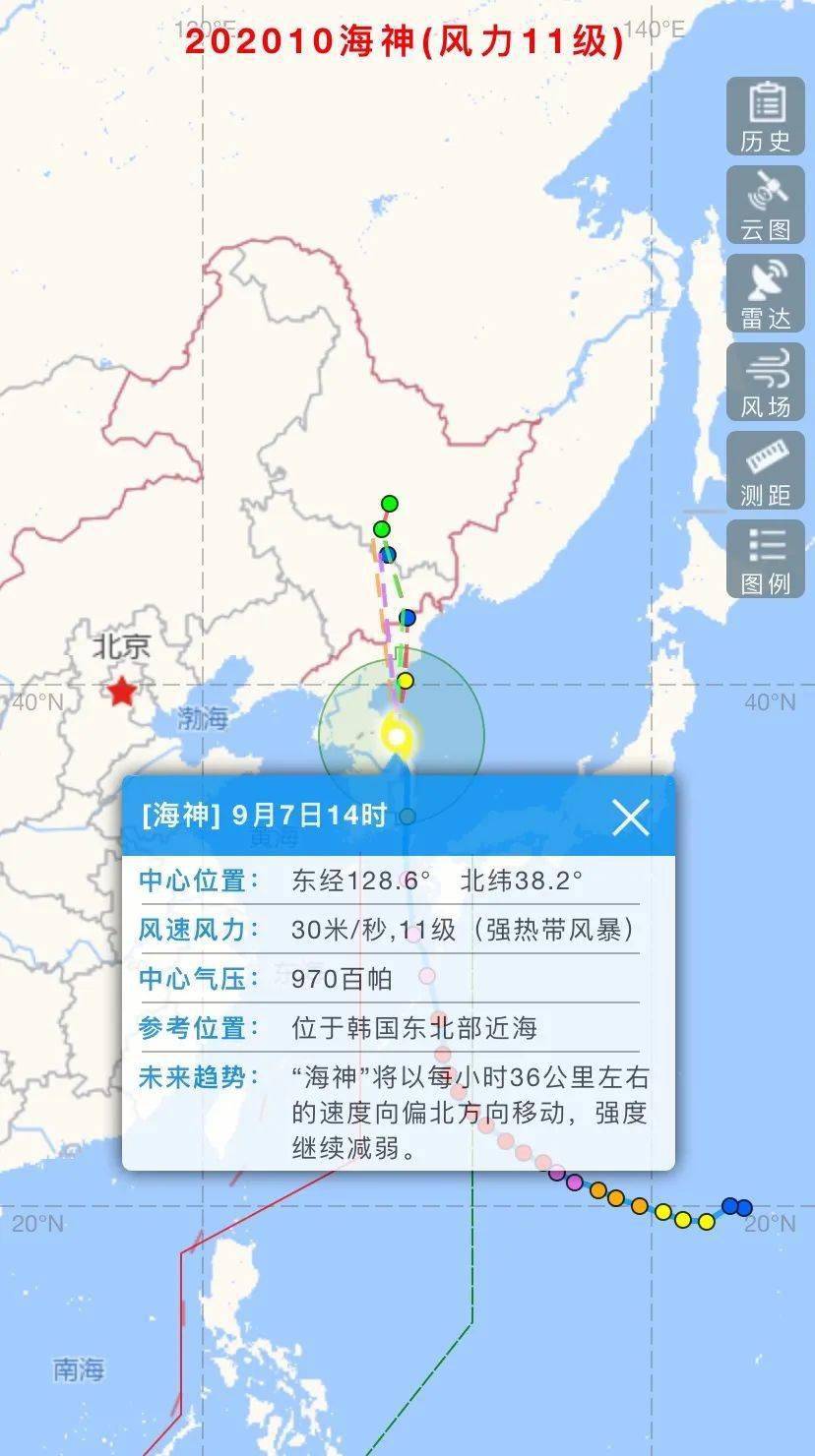815x1456 pixels.
Task: Open the 历史 (history) panel
Action: pos(767,115)
